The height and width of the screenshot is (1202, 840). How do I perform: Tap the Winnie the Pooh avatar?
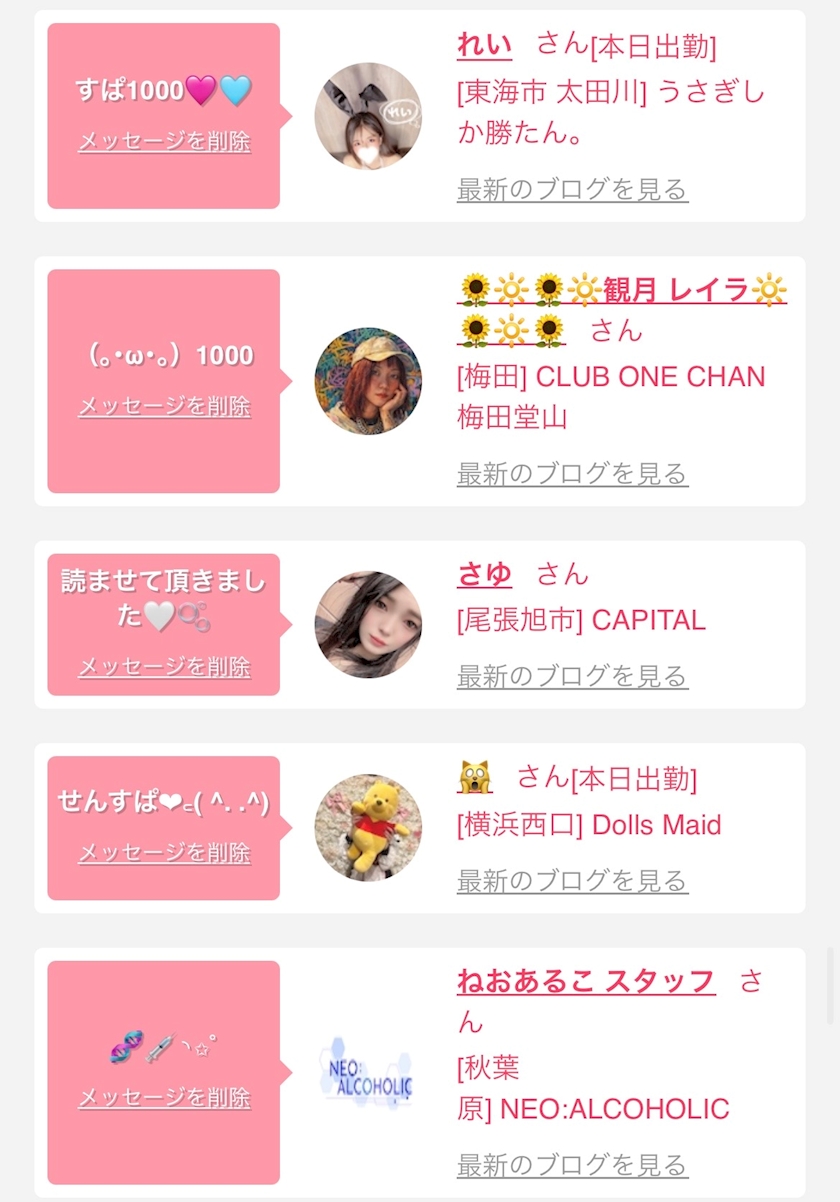[368, 828]
